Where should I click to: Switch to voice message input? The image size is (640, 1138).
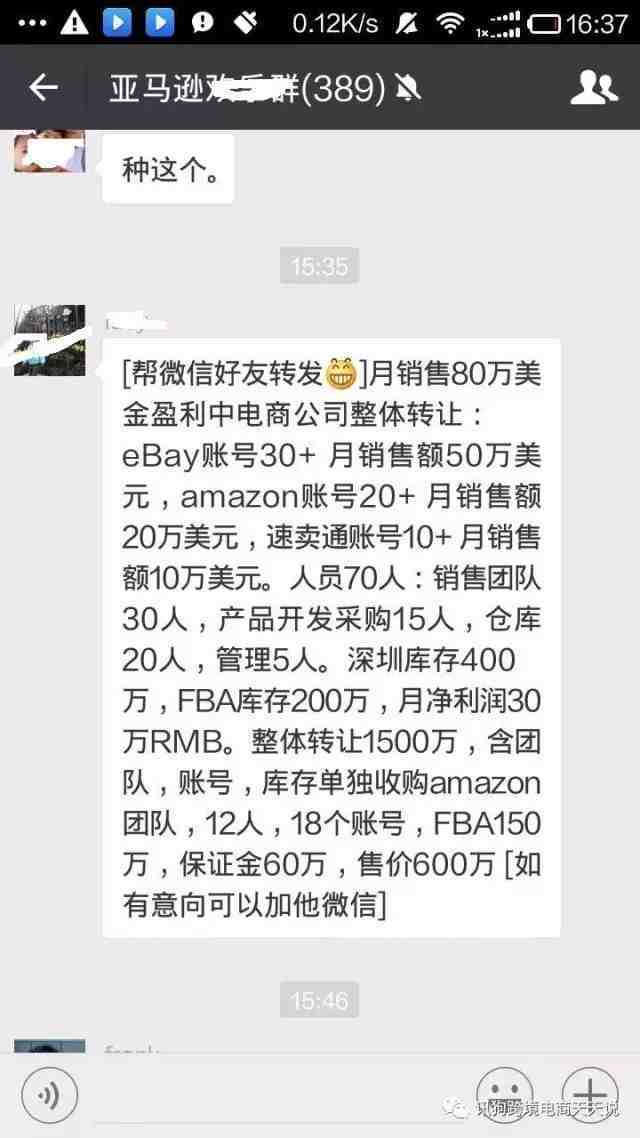[49, 1093]
